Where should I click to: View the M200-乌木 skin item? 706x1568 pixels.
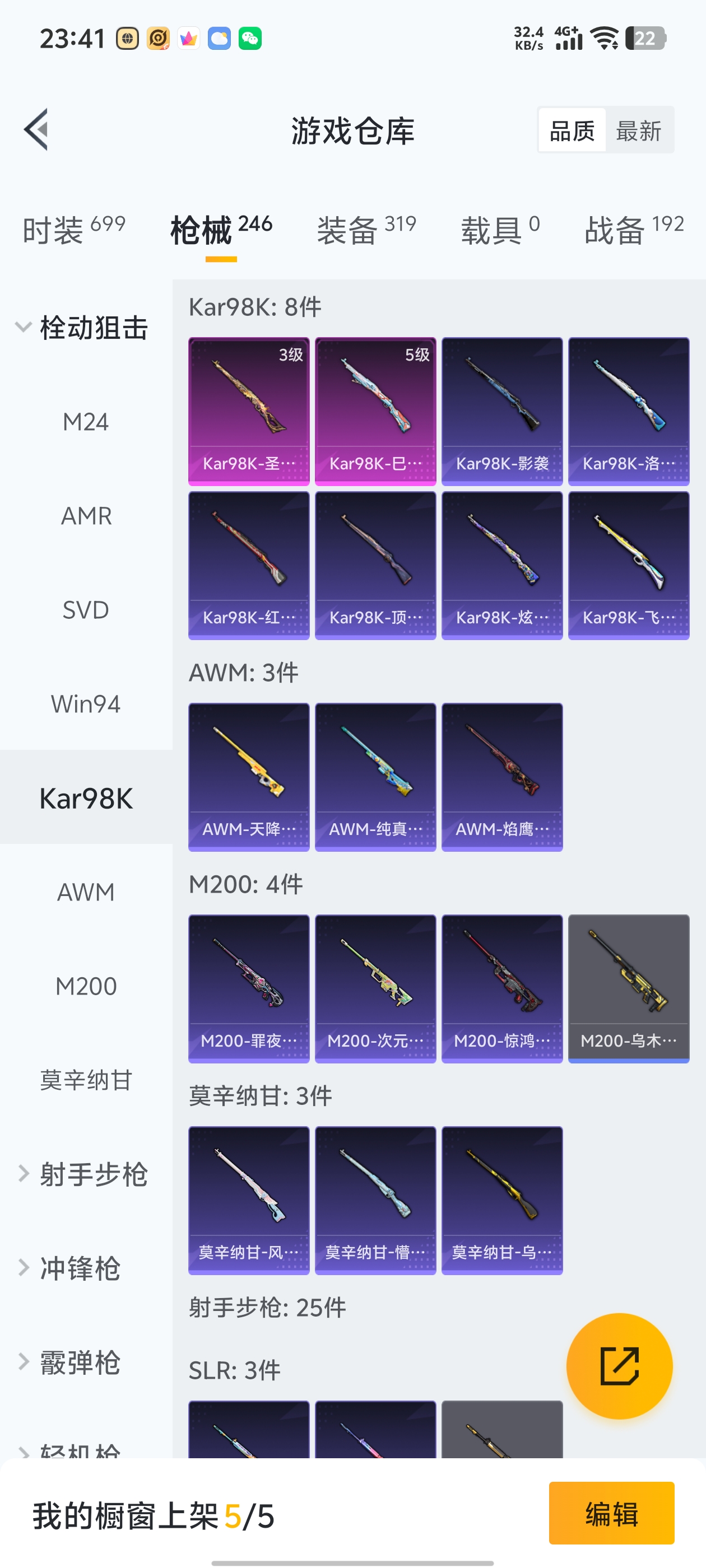[x=629, y=988]
